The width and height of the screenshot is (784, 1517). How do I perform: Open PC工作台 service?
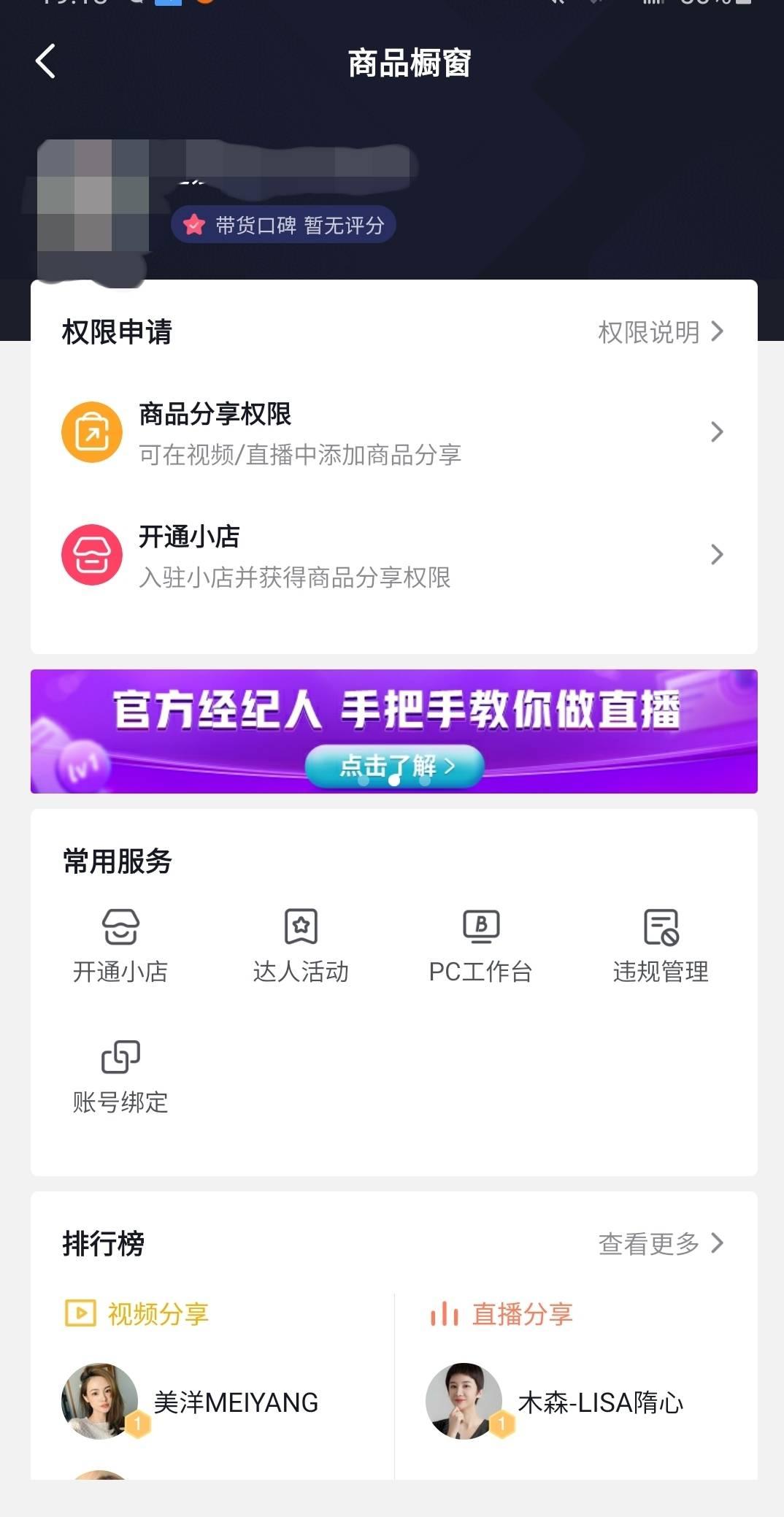coord(480,946)
